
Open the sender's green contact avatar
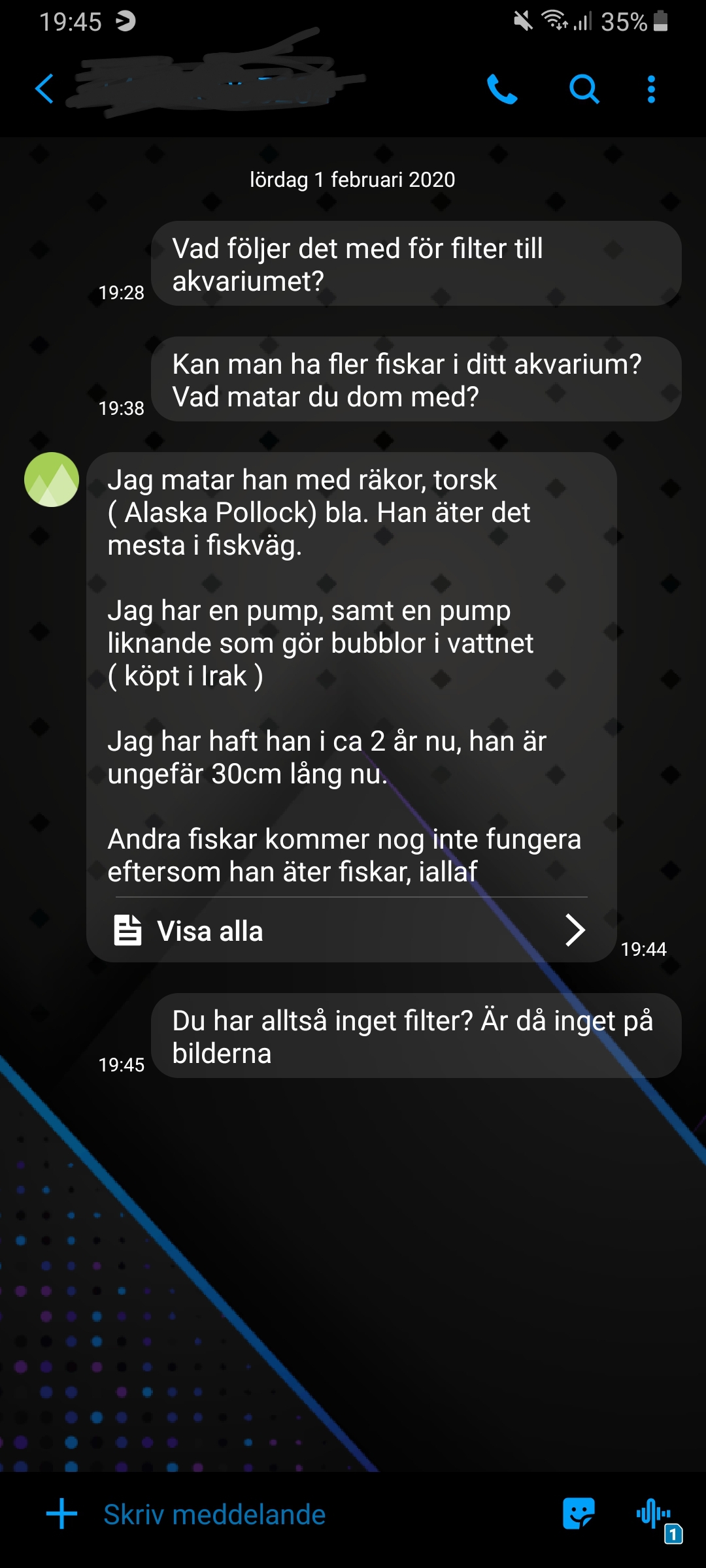tap(52, 480)
